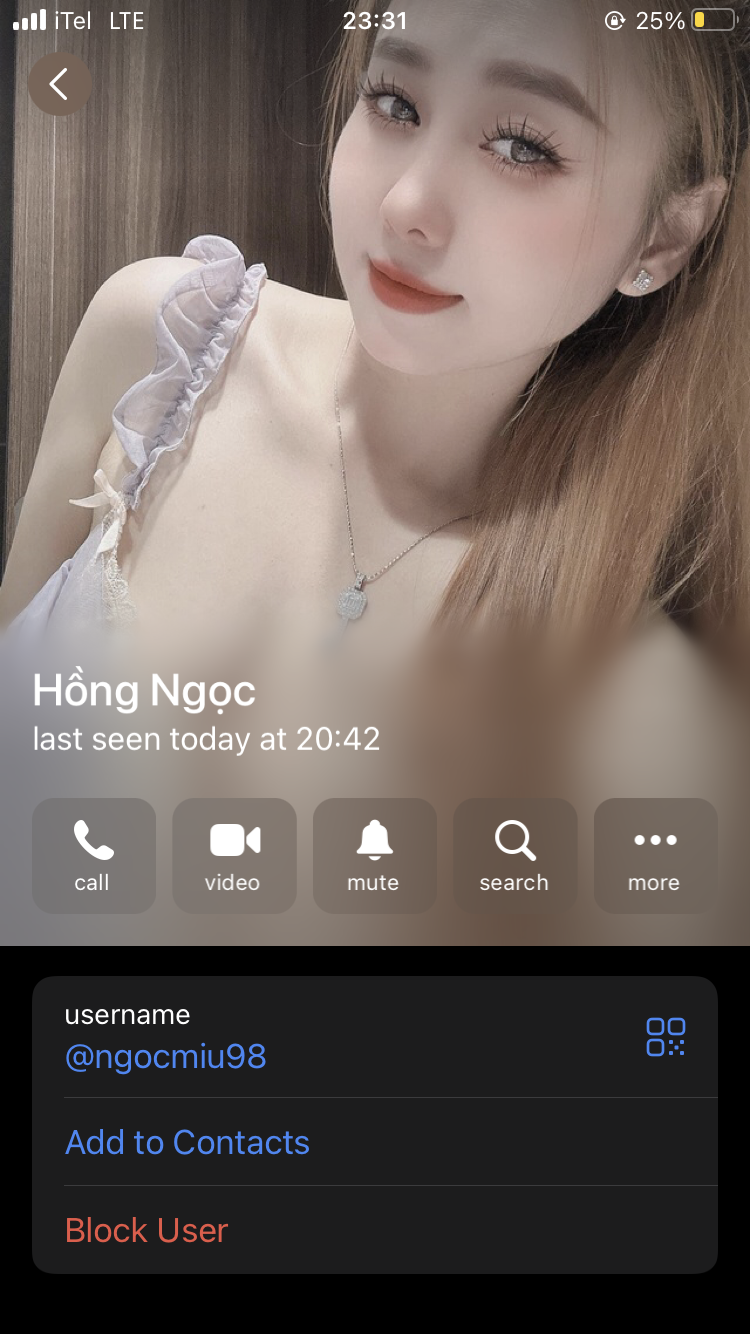Tap the contact name Hồng Ngọc

144,690
